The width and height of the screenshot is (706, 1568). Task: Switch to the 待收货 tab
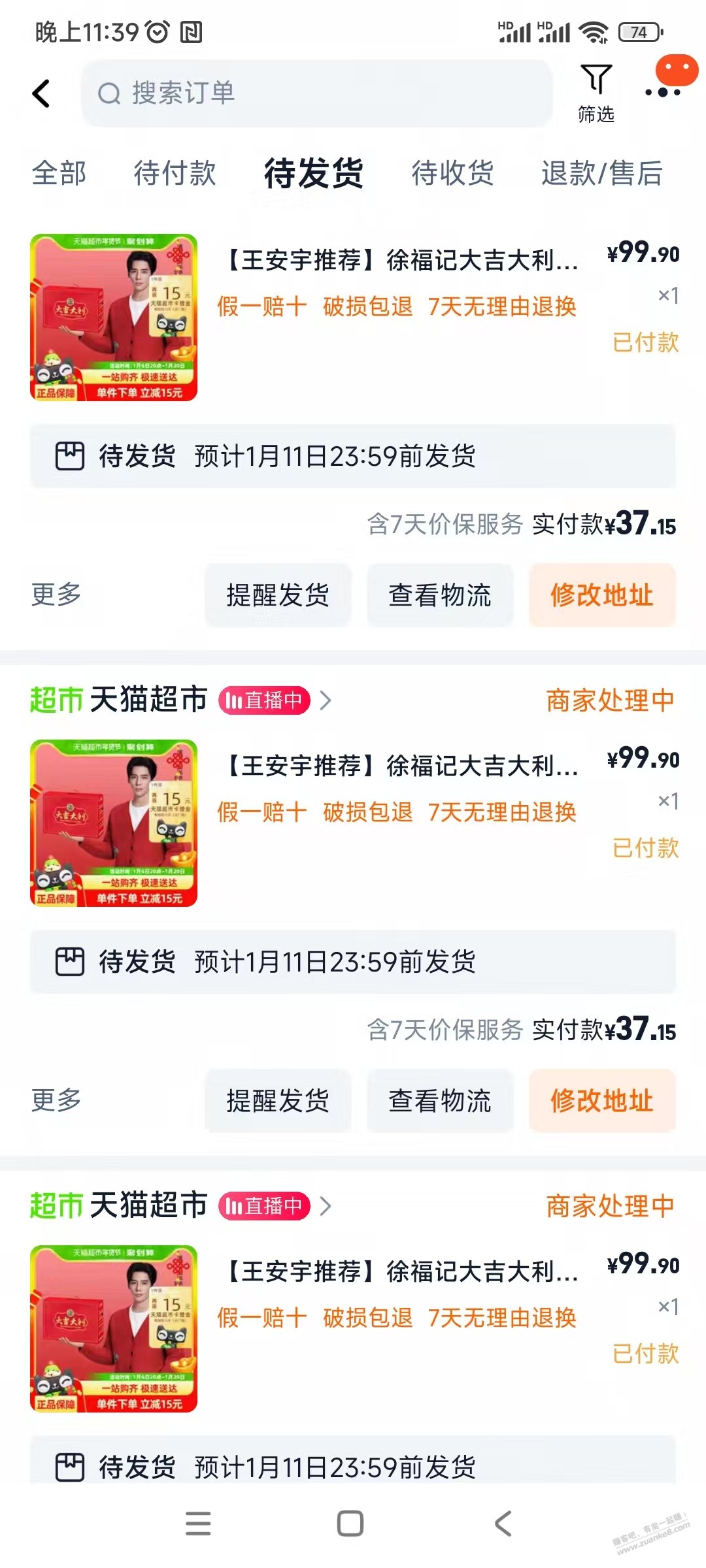coord(452,173)
